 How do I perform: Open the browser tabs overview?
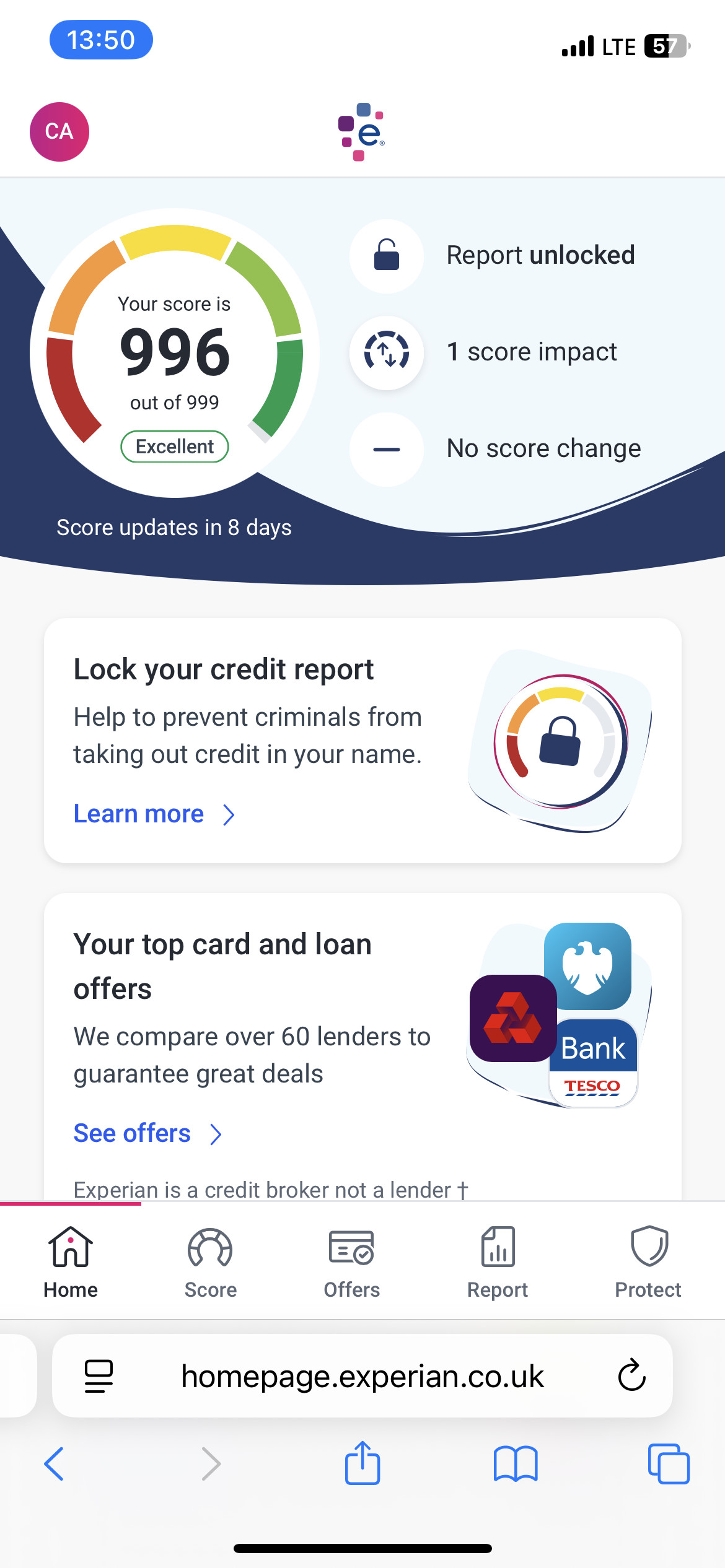click(x=669, y=1464)
